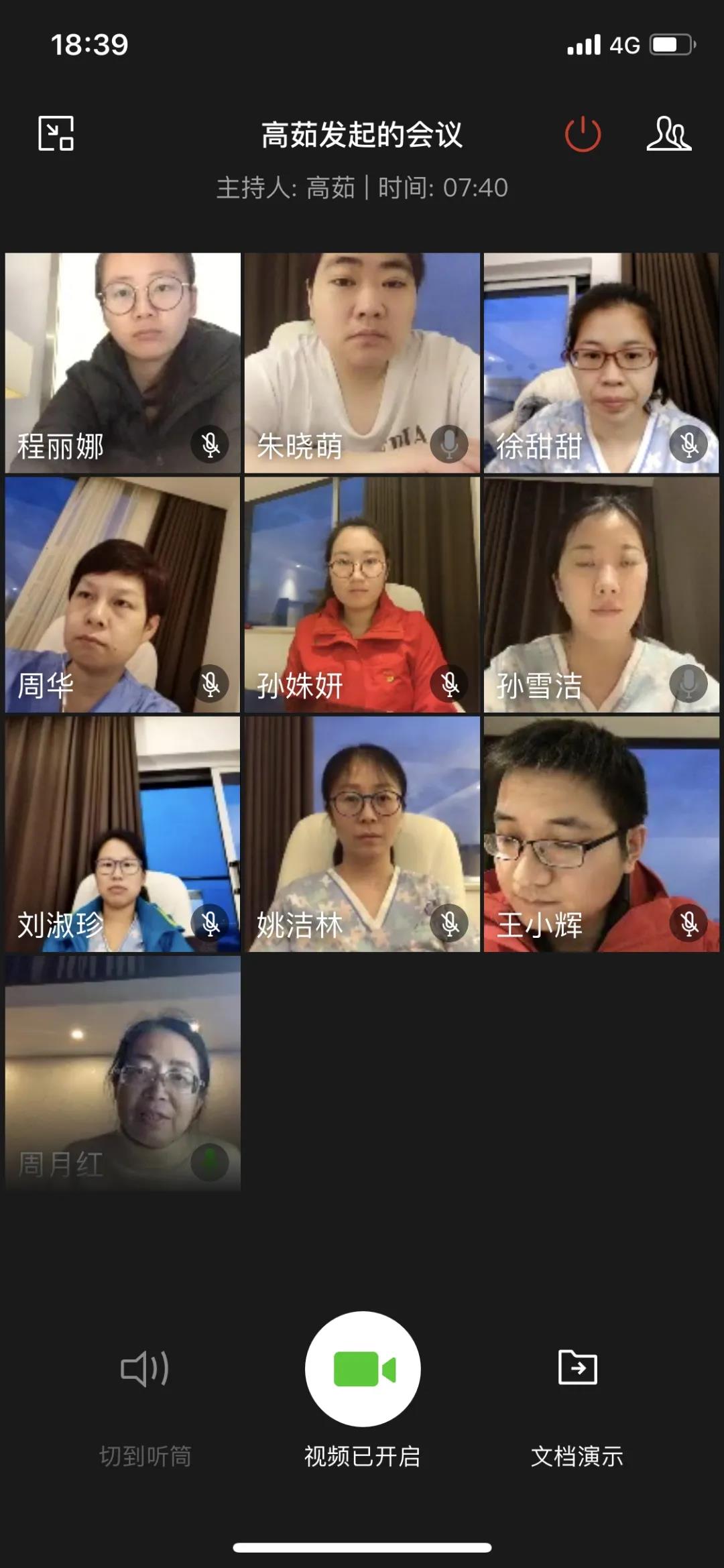Image resolution: width=724 pixels, height=1568 pixels.
Task: Open 刘淑珍's video tile
Action: pyautogui.click(x=123, y=834)
